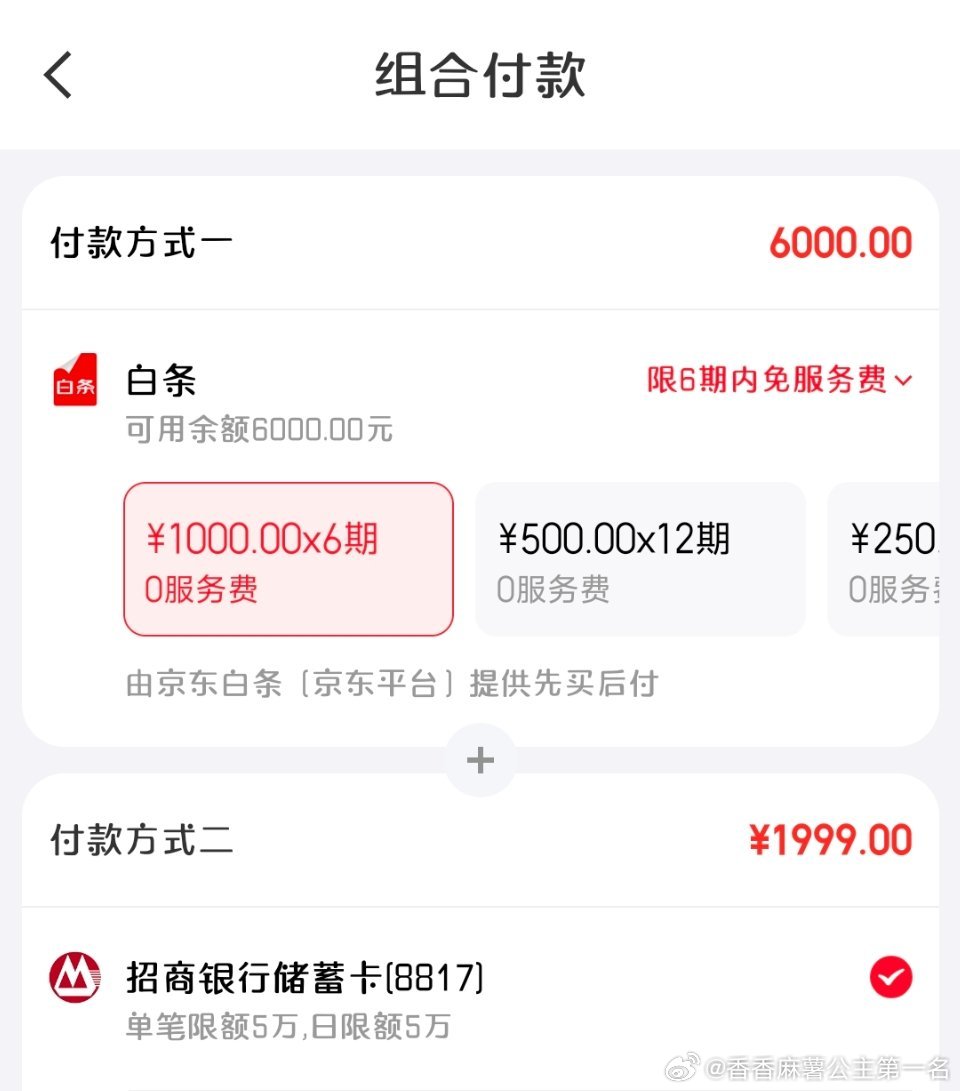This screenshot has width=960, height=1091.
Task: Edit the 6000.00 amount for 付款方式一
Action: (x=840, y=243)
